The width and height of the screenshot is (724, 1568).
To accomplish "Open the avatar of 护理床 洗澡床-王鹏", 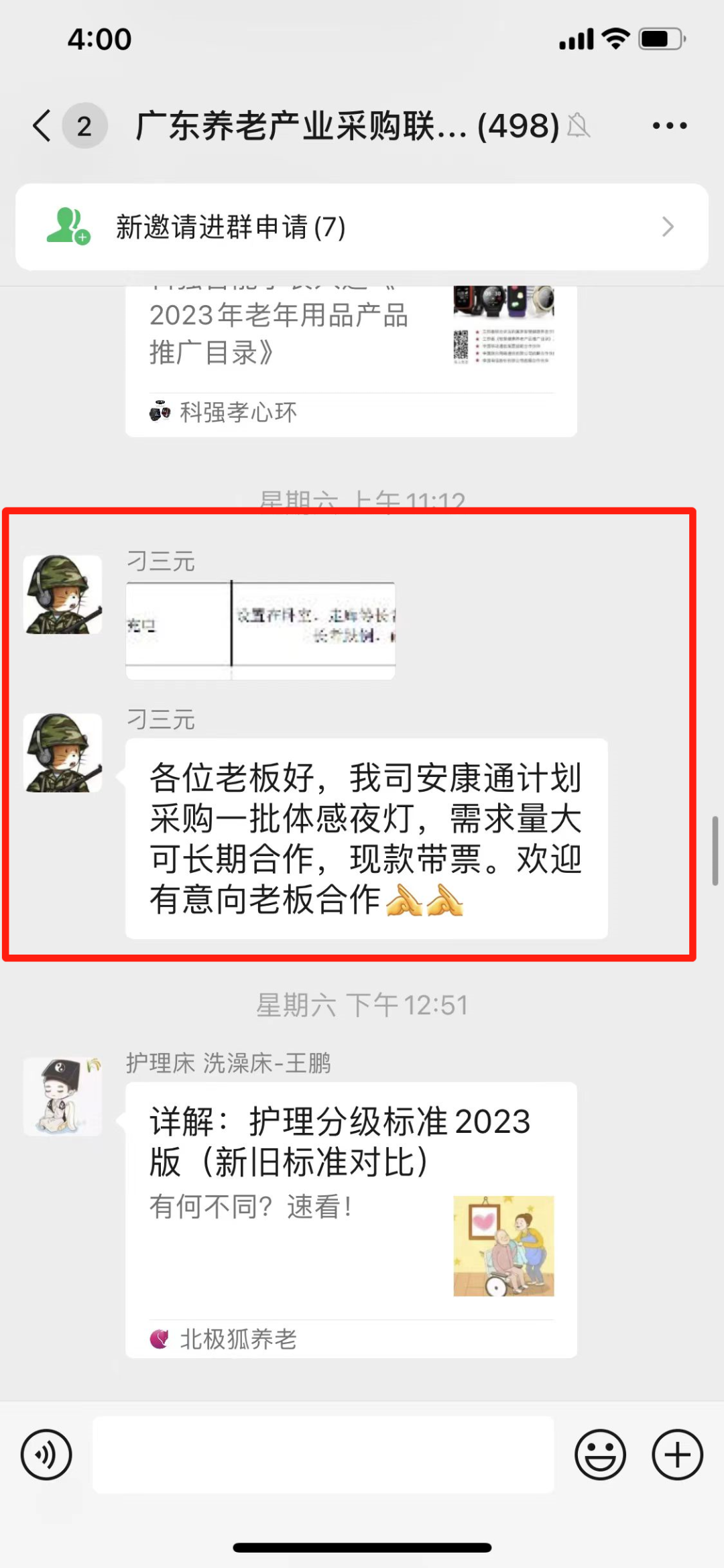I will (x=63, y=1097).
